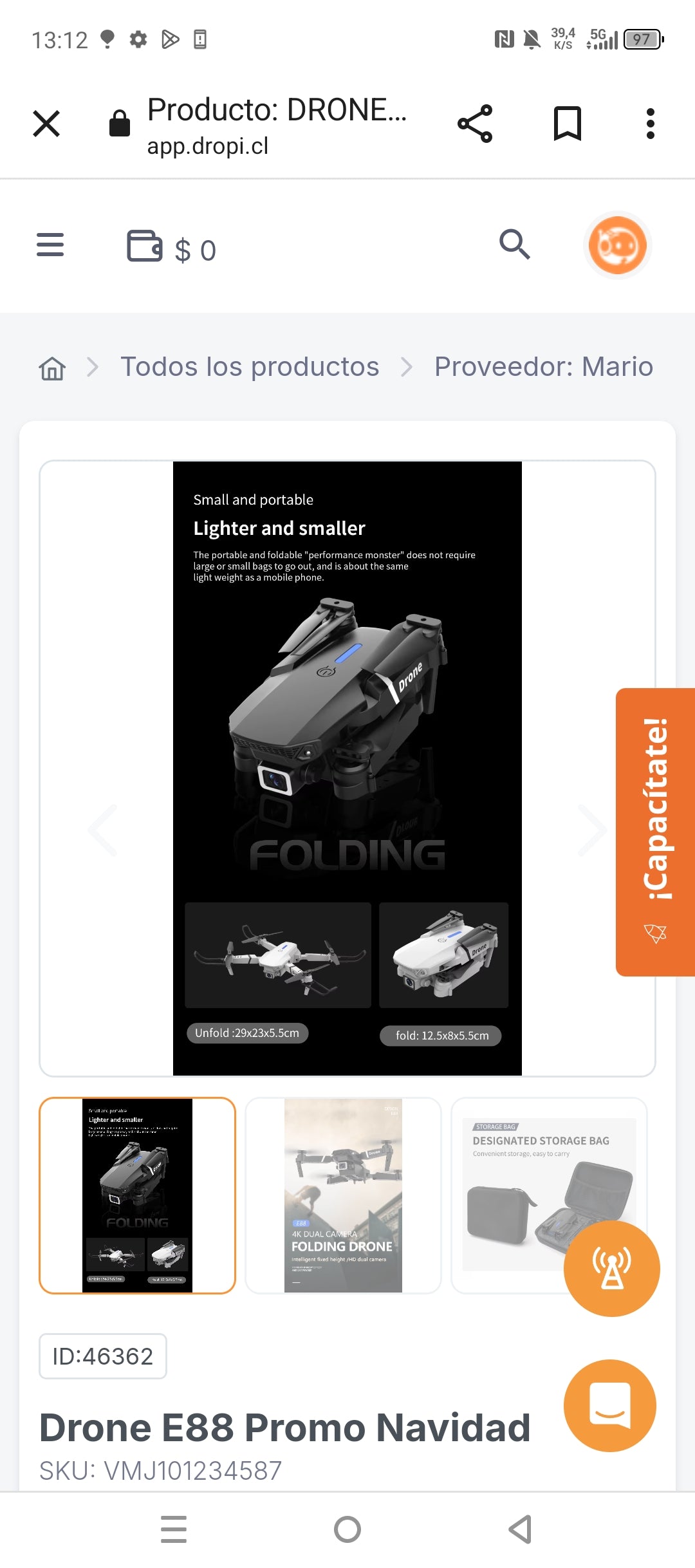Close the browser custom tab
This screenshot has height=1568, width=695.
pyautogui.click(x=46, y=124)
